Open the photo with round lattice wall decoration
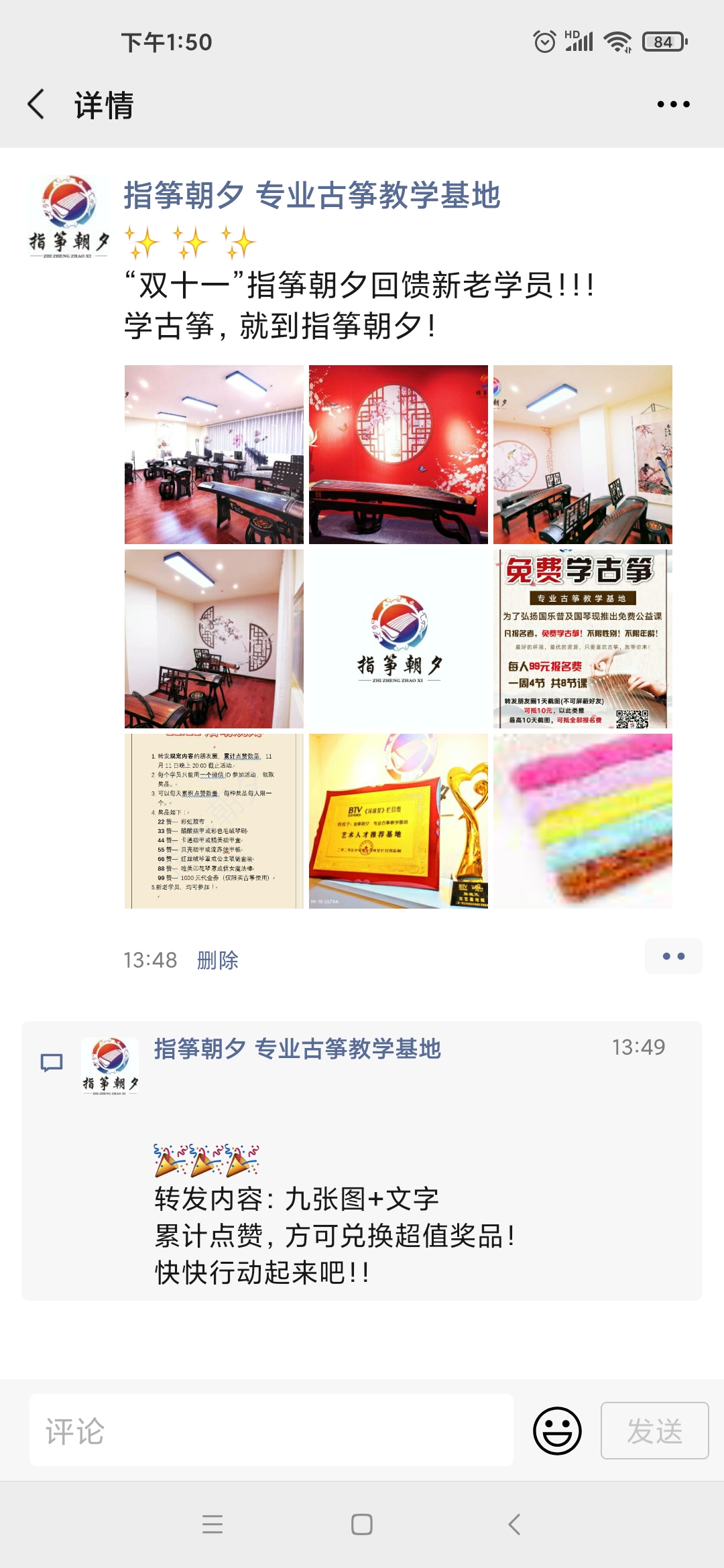 pyautogui.click(x=214, y=639)
